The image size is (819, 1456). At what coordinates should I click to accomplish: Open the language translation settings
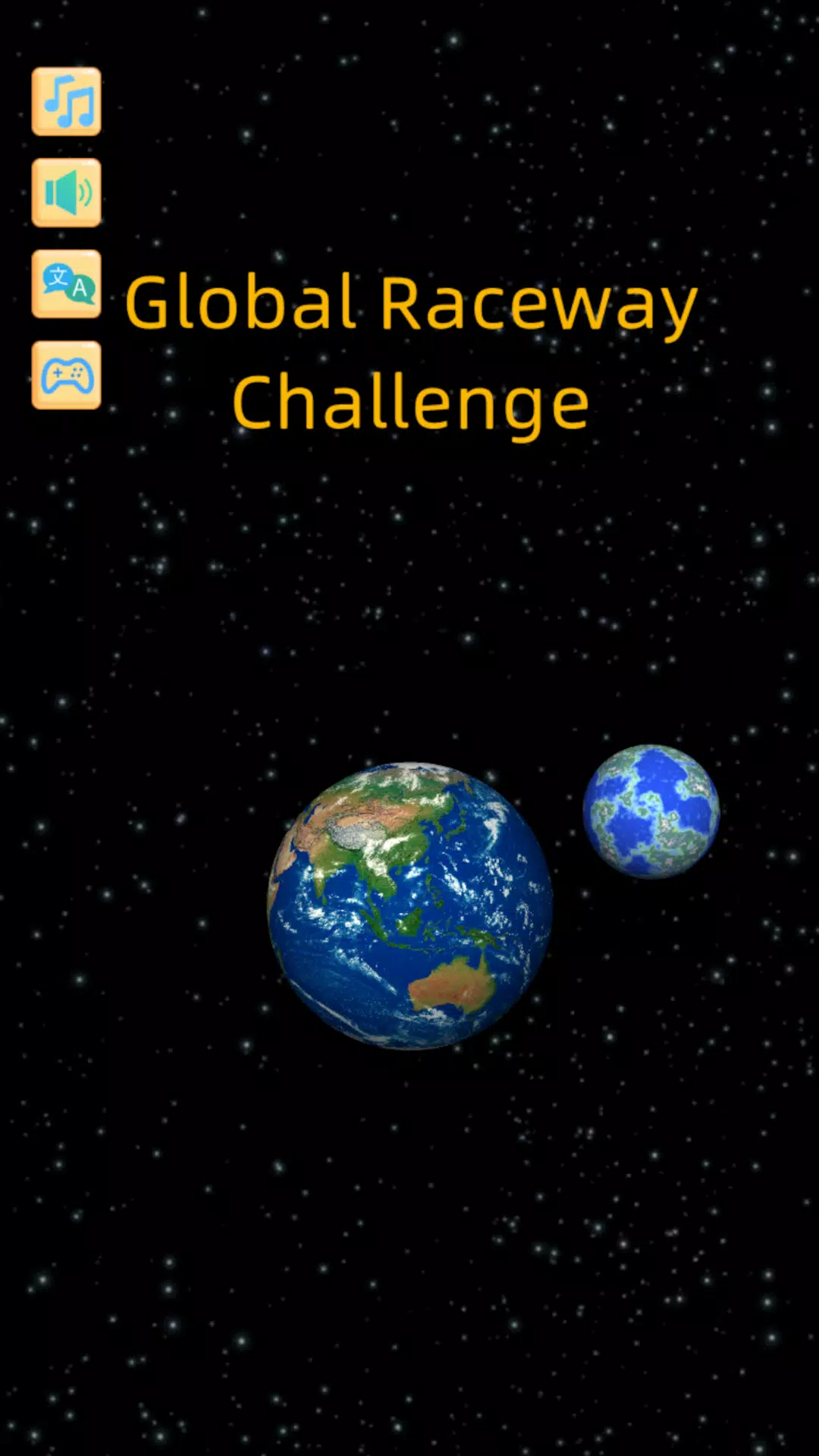66,284
